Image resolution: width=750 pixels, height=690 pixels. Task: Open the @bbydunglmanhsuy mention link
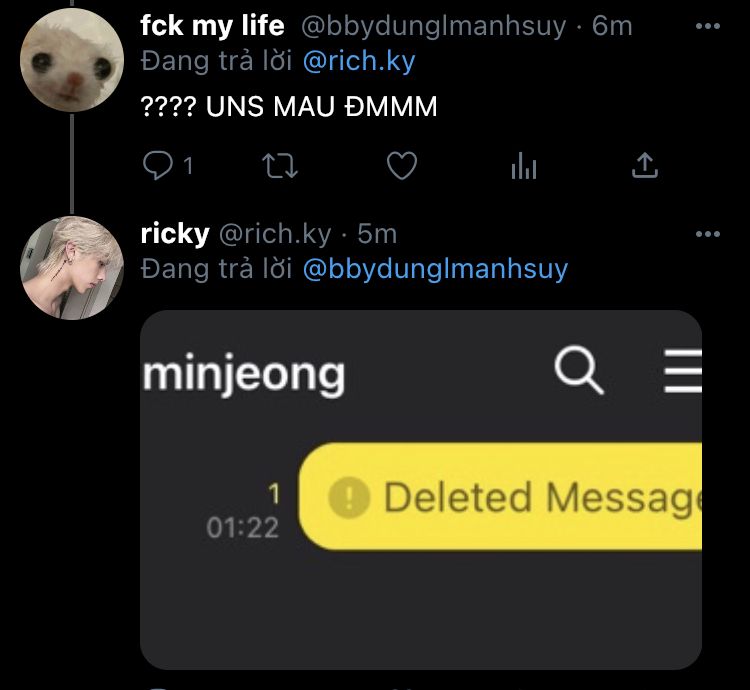pyautogui.click(x=434, y=269)
